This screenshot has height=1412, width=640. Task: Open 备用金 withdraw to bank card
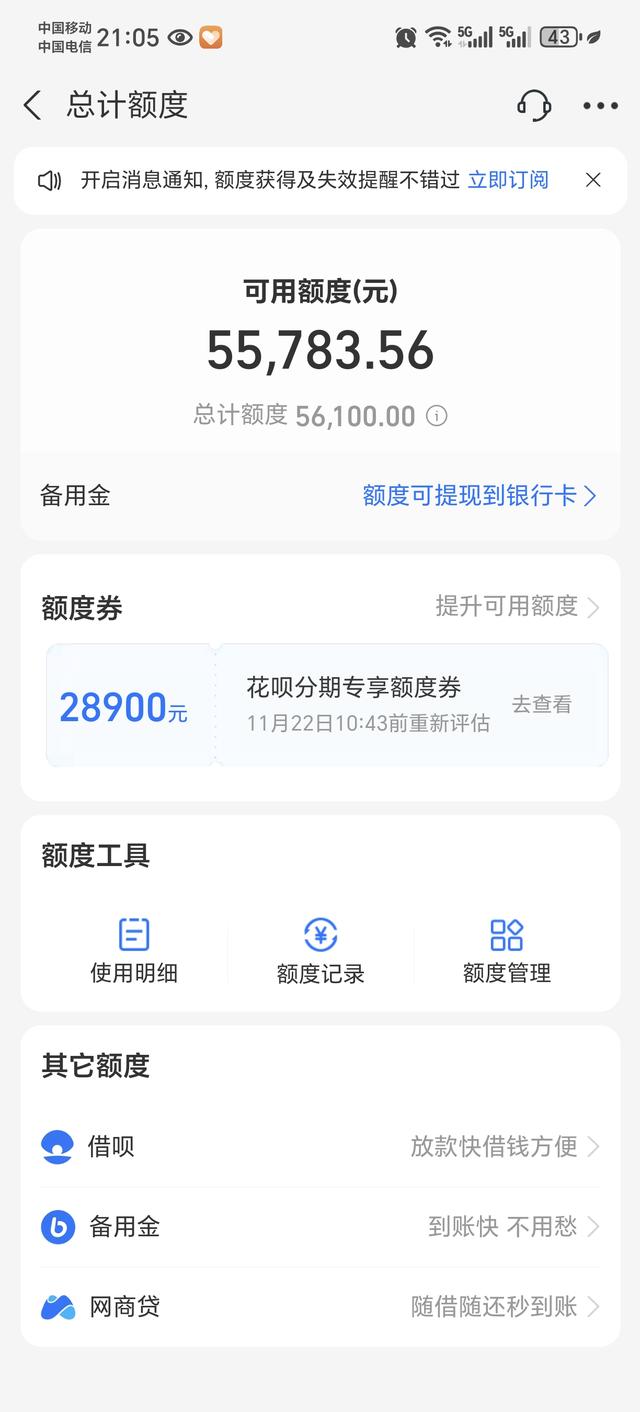(479, 496)
